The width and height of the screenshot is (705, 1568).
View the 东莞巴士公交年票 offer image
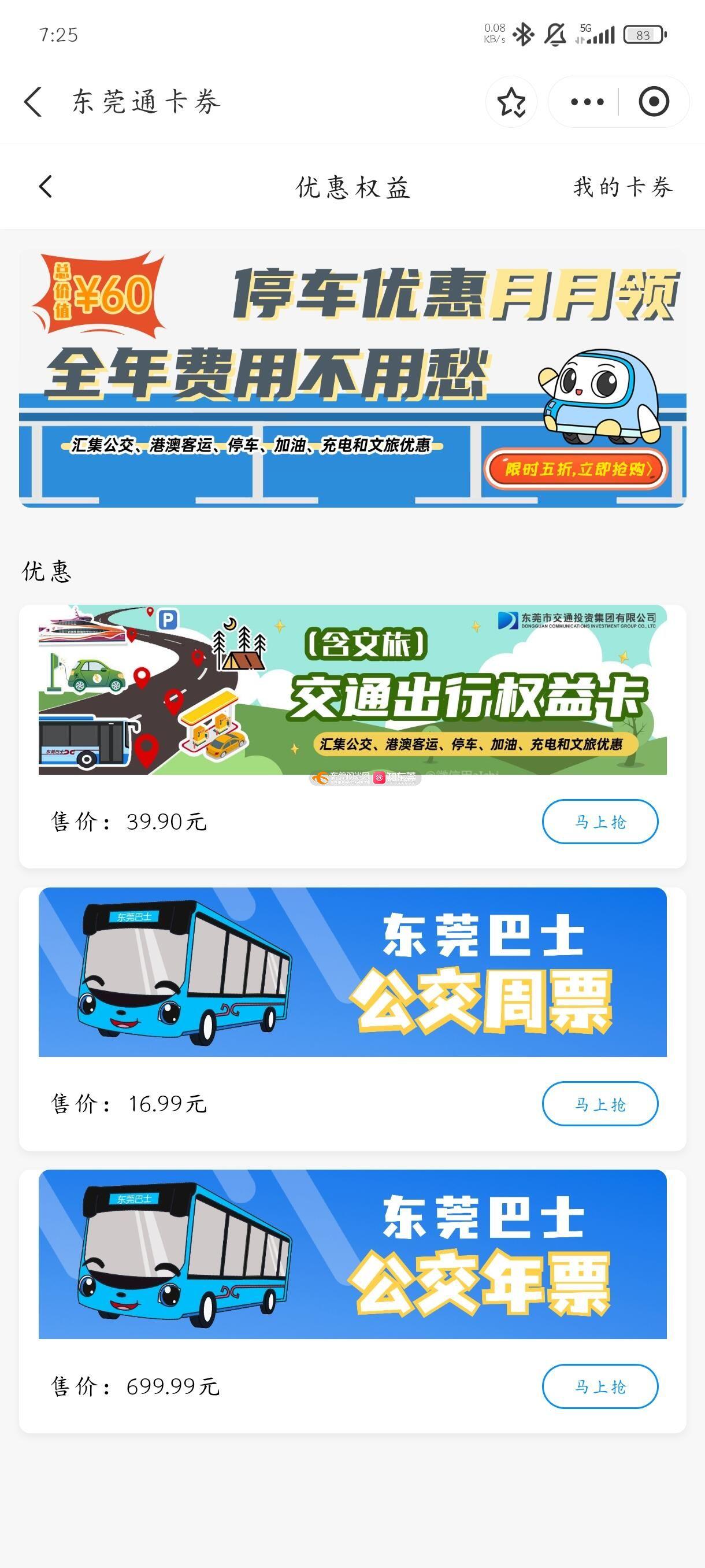point(352,1254)
